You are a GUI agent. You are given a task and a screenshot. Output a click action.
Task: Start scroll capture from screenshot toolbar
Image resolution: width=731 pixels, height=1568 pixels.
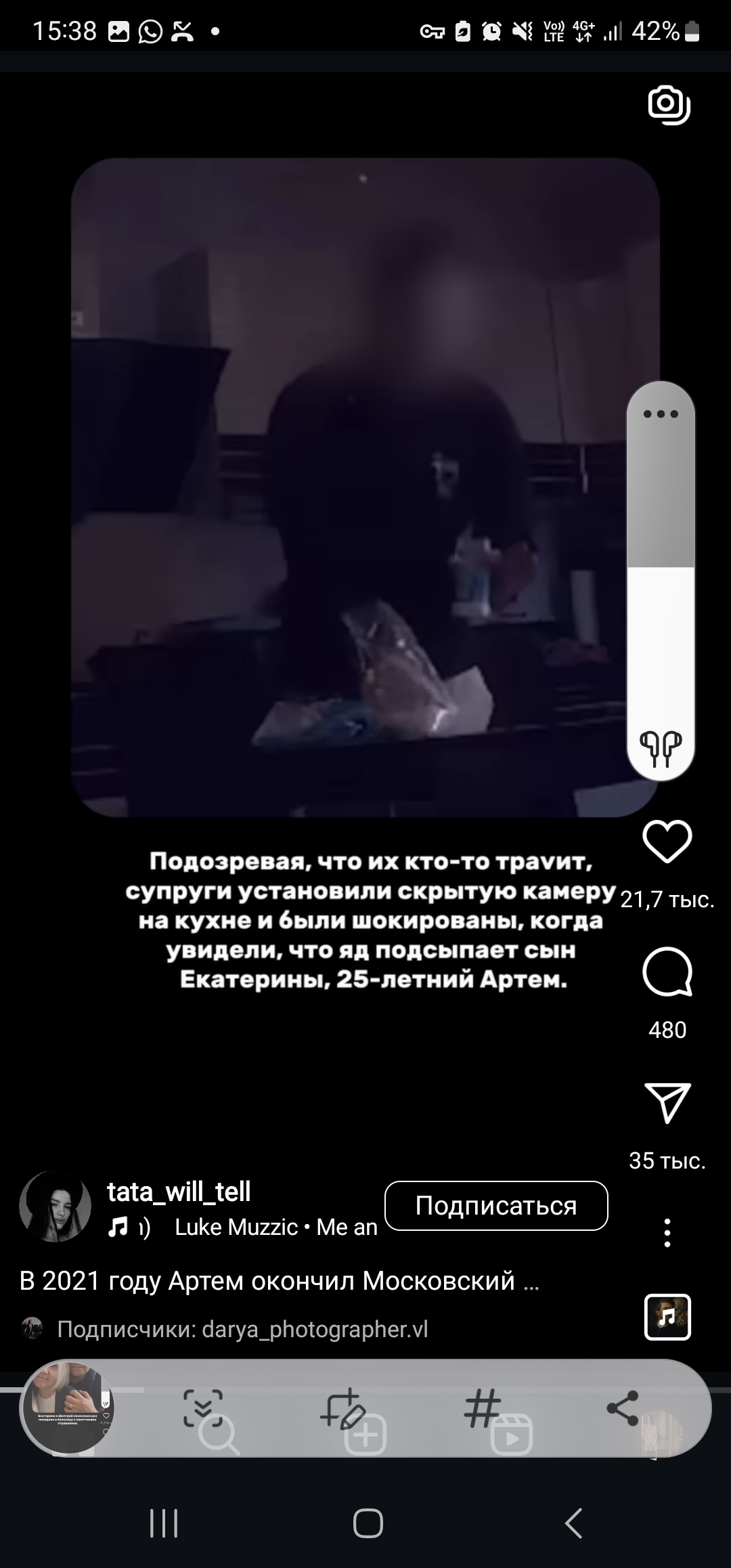click(x=203, y=1408)
